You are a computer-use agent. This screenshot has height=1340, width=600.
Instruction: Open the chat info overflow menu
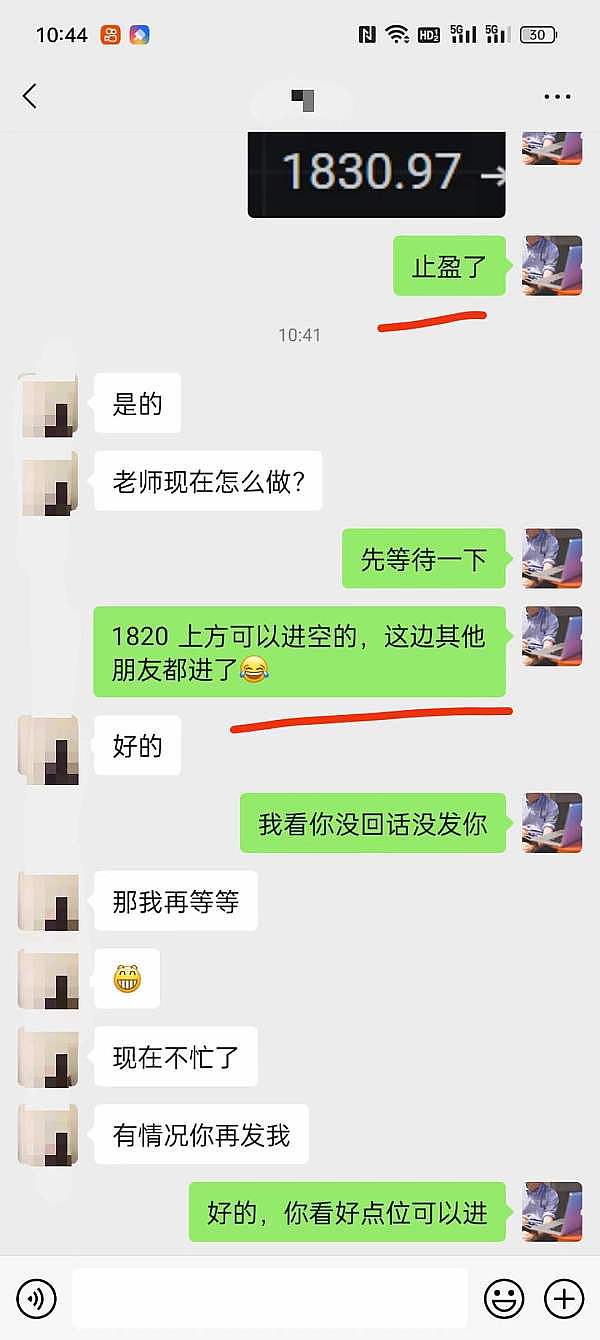[x=557, y=97]
